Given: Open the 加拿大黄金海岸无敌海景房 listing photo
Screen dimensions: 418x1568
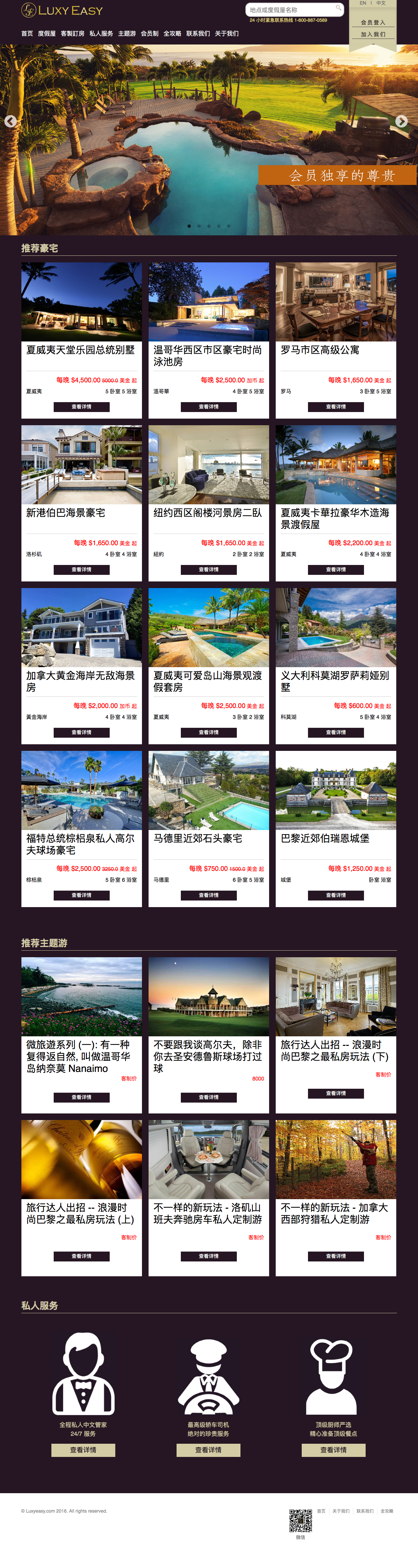Looking at the screenshot, I should (x=82, y=627).
